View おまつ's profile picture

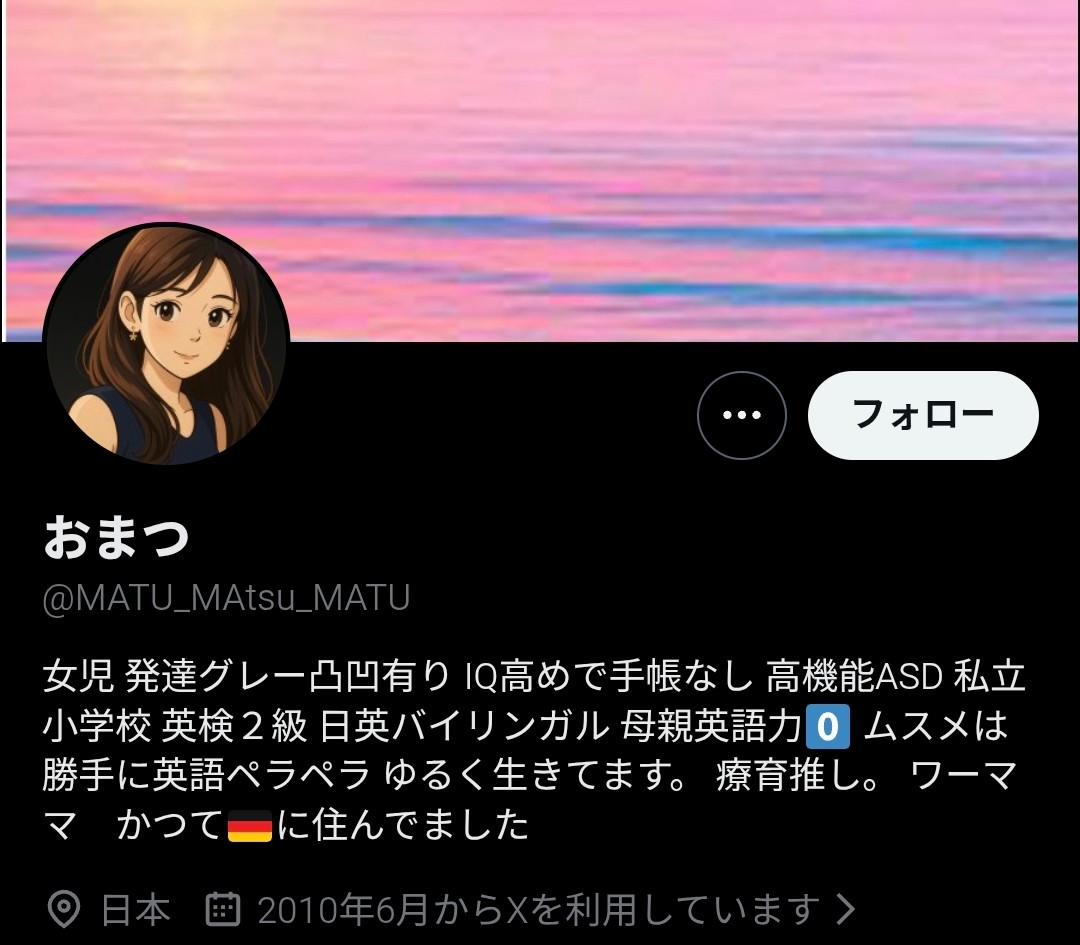tap(167, 346)
